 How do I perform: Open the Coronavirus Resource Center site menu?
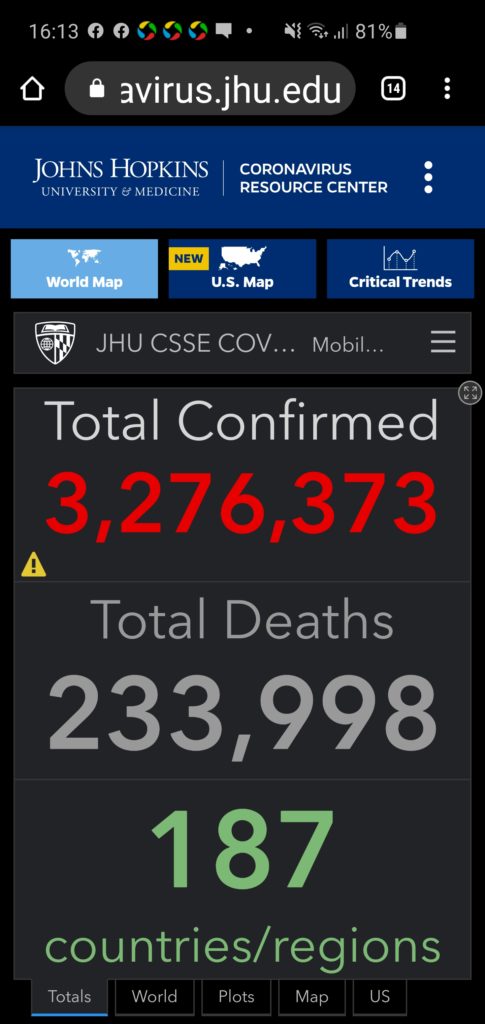[428, 178]
